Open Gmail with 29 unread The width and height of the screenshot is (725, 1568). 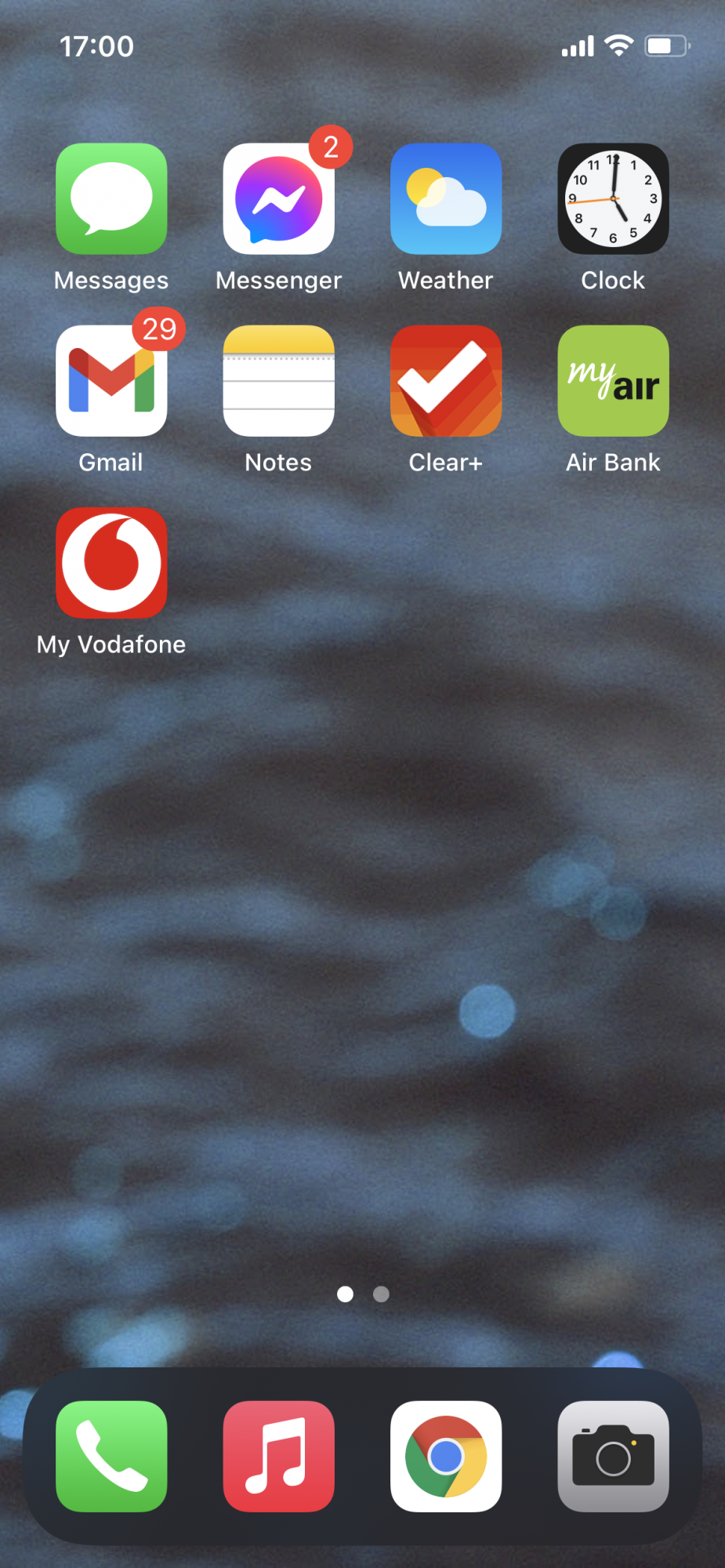click(111, 381)
